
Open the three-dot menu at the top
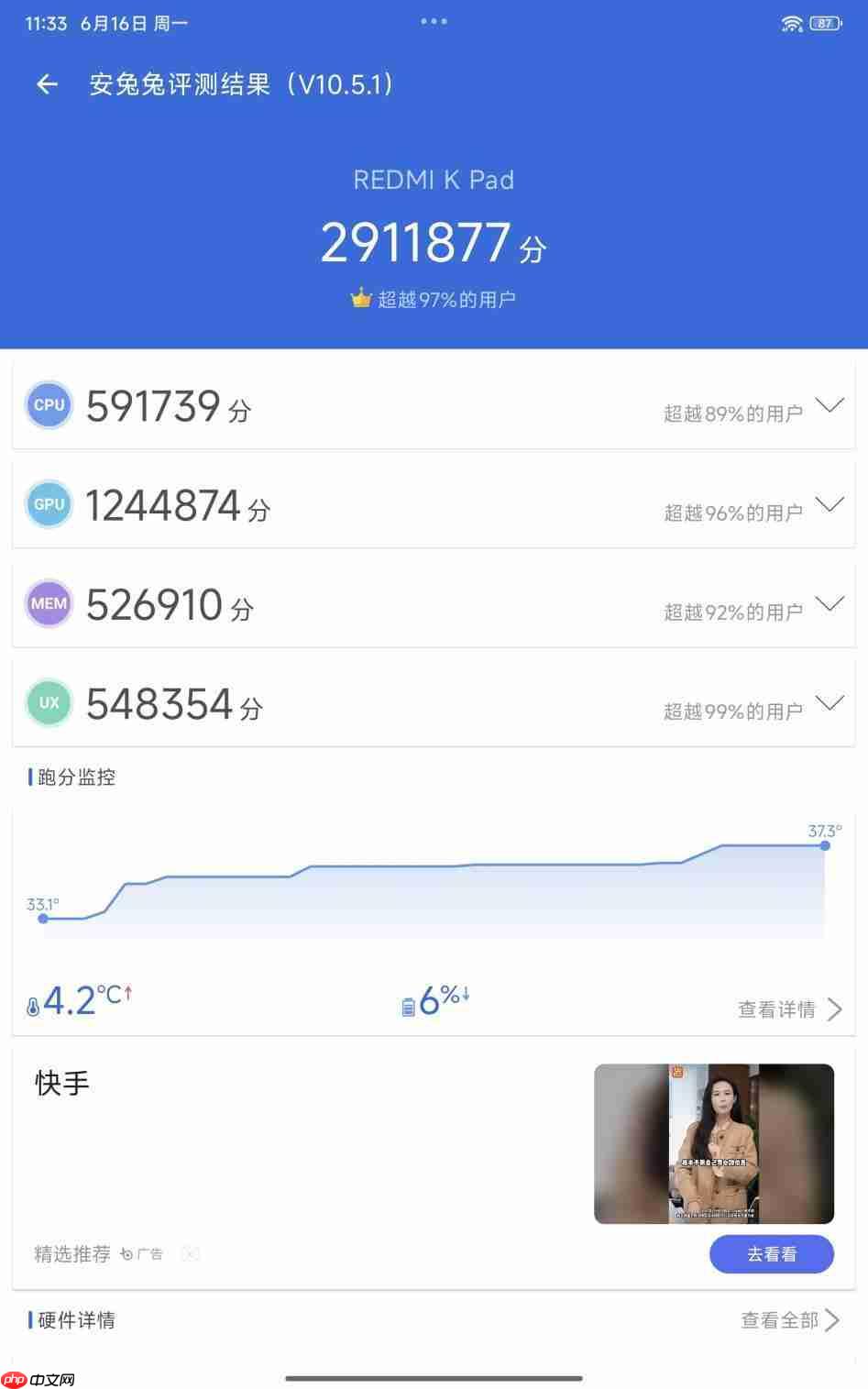pyautogui.click(x=433, y=21)
